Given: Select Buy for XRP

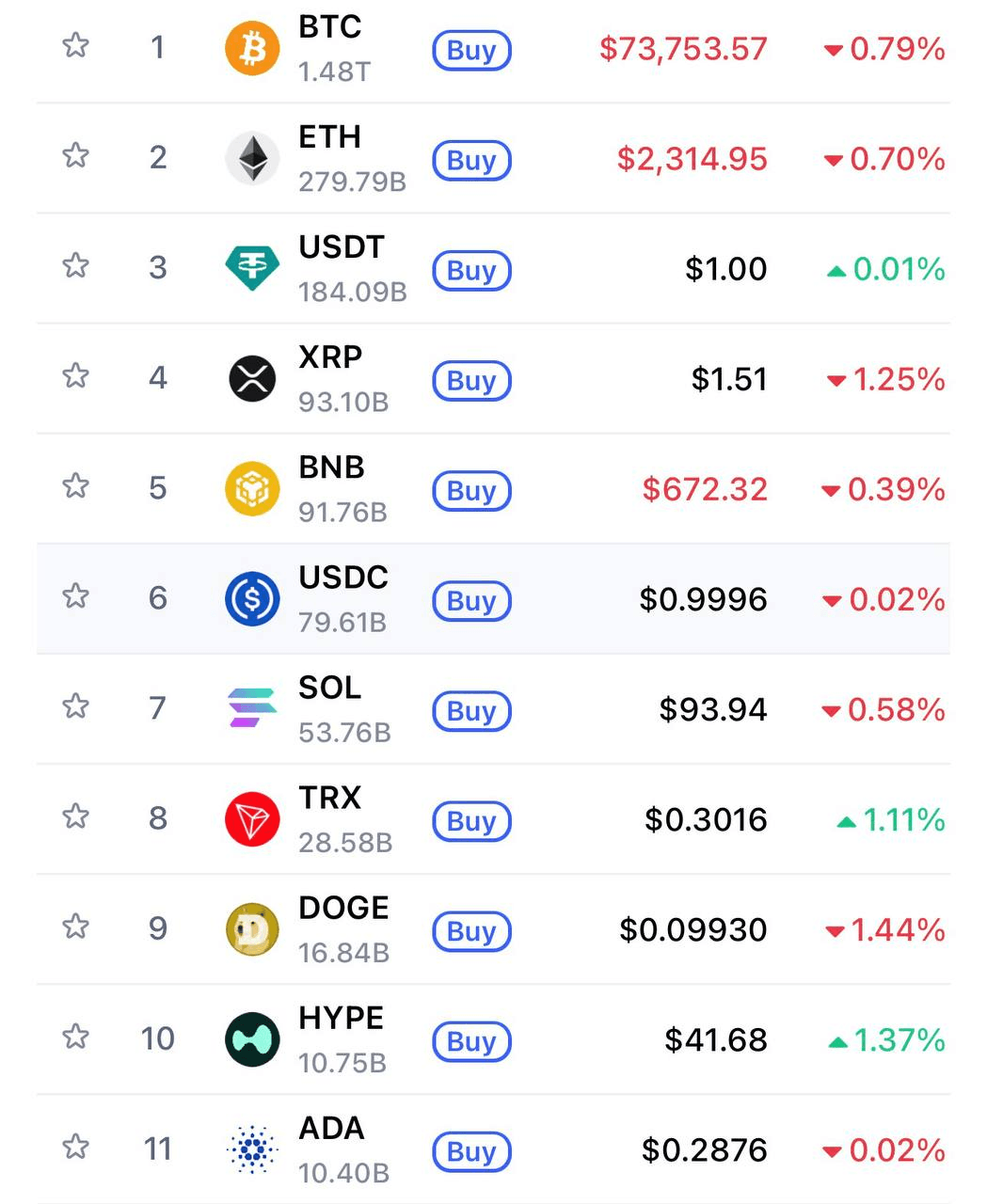Looking at the screenshot, I should pyautogui.click(x=471, y=380).
